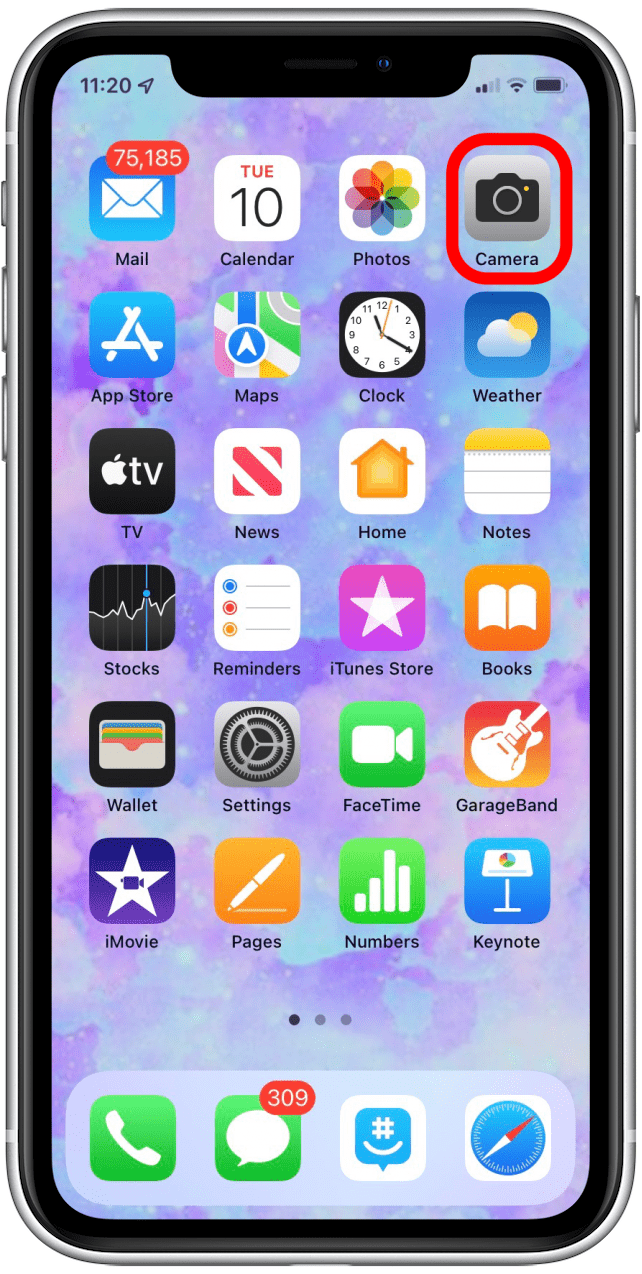
Task: Open the Apple TV app
Action: tap(132, 471)
